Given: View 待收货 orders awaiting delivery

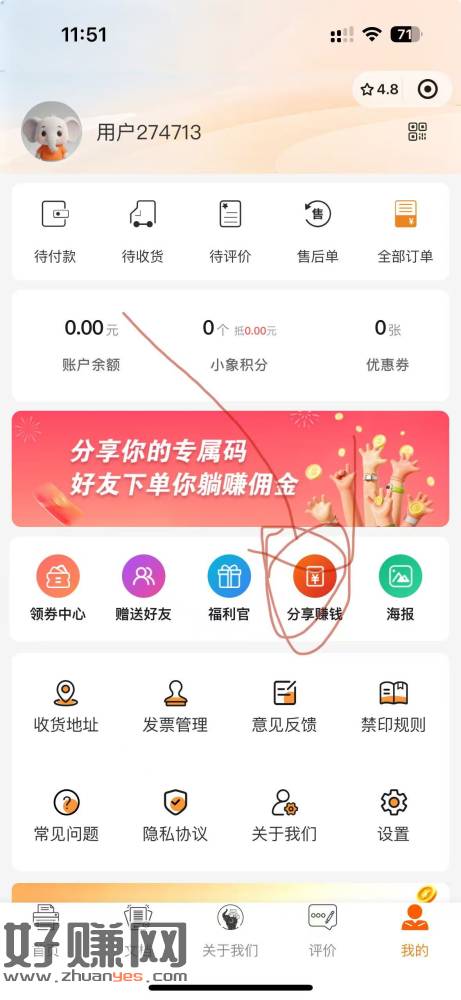Looking at the screenshot, I should (142, 232).
